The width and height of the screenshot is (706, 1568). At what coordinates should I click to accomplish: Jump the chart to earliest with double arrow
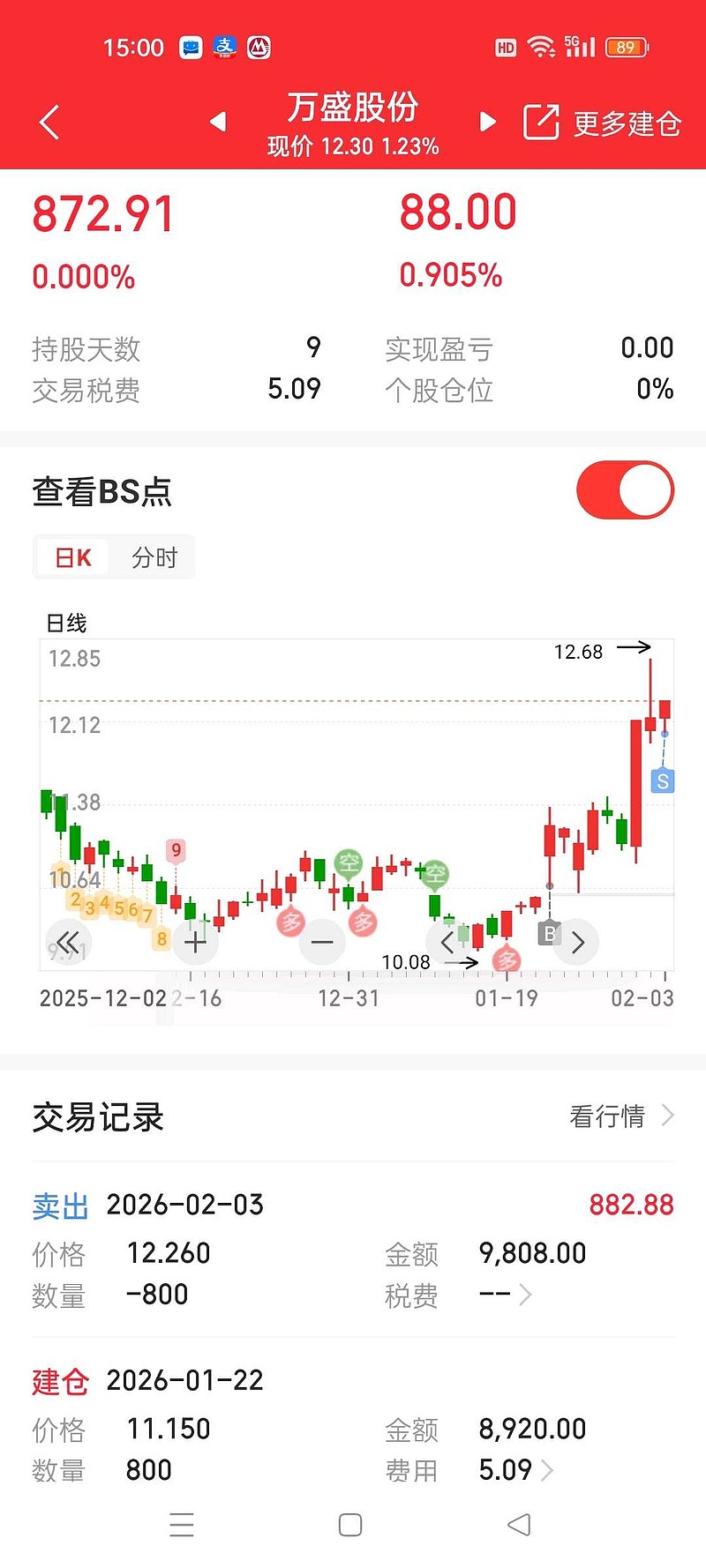pyautogui.click(x=68, y=942)
